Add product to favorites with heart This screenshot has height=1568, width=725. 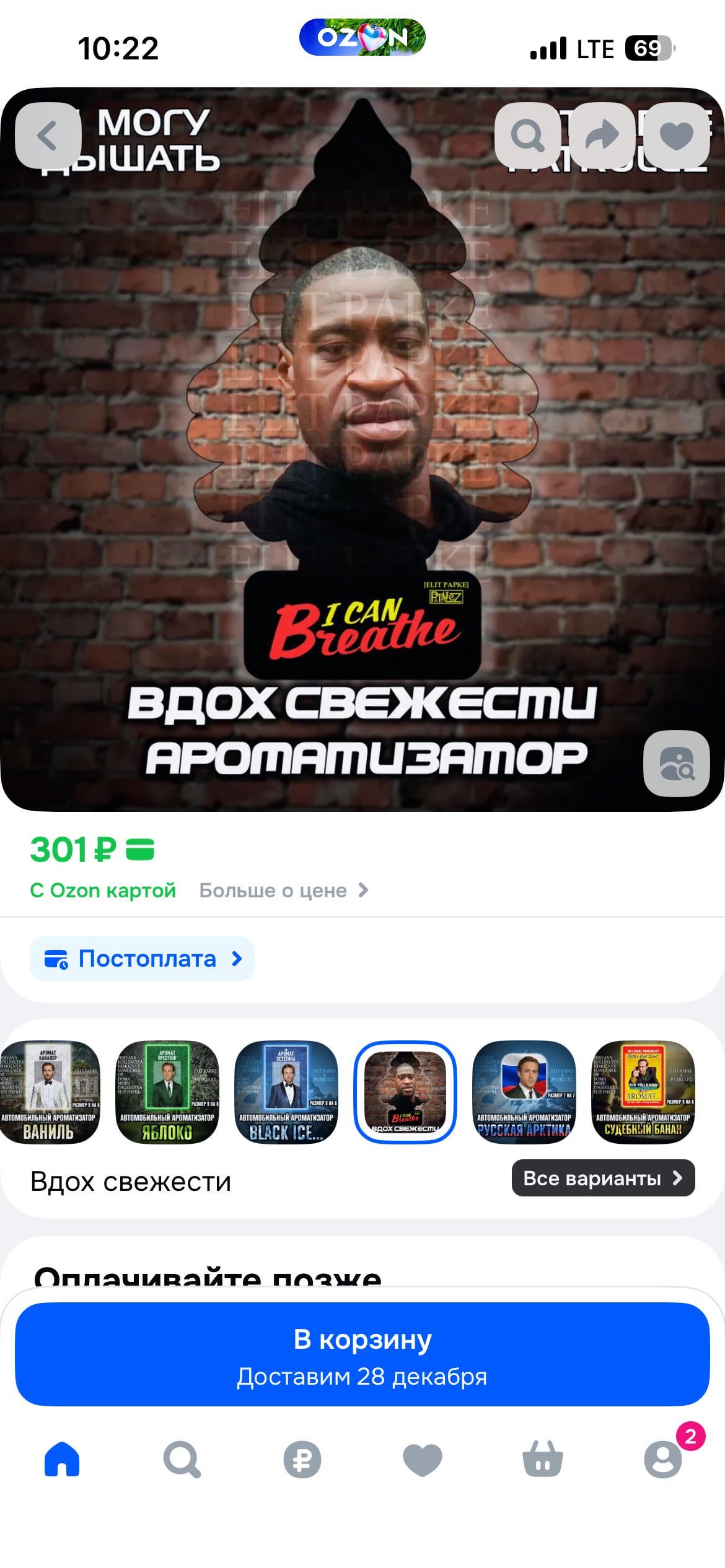coord(676,136)
